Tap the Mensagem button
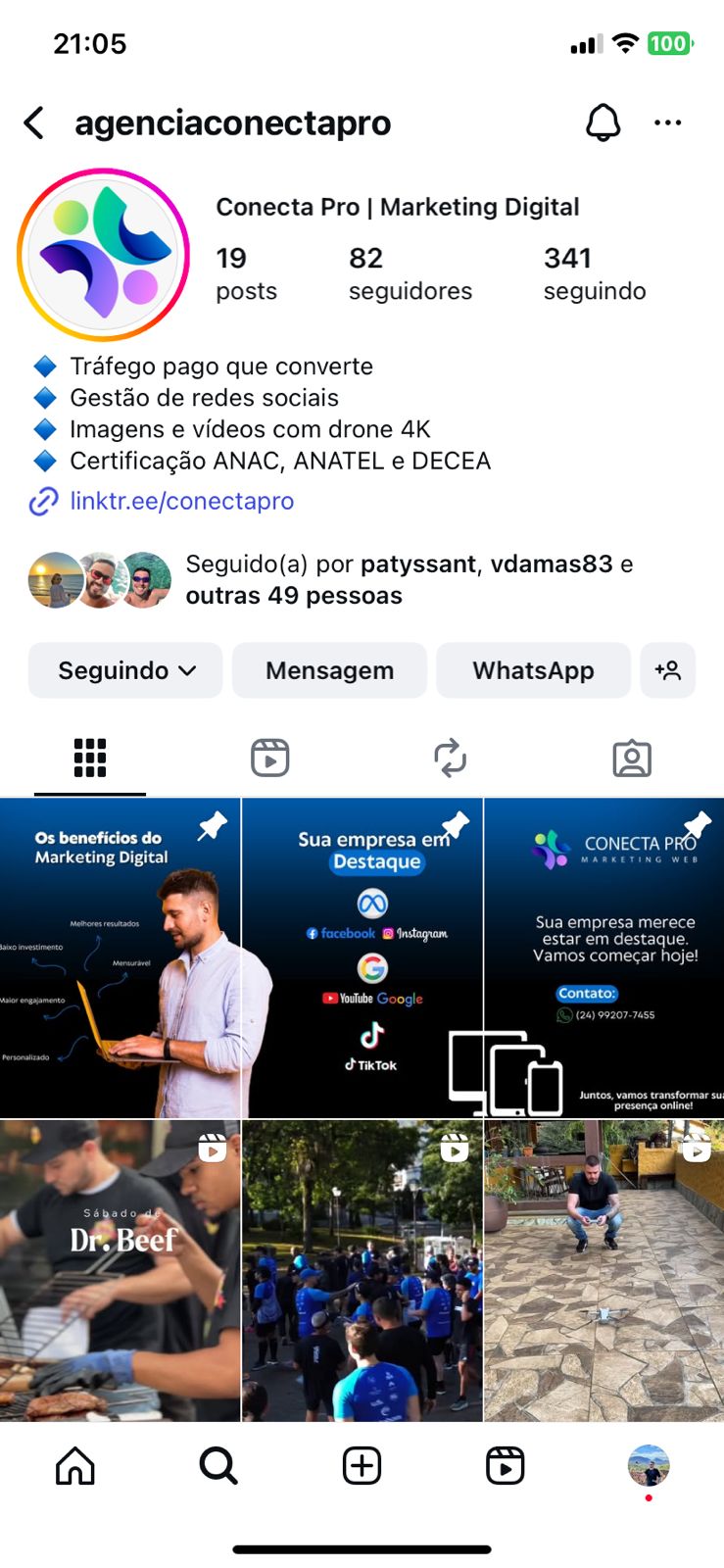The width and height of the screenshot is (724, 1568). [329, 670]
